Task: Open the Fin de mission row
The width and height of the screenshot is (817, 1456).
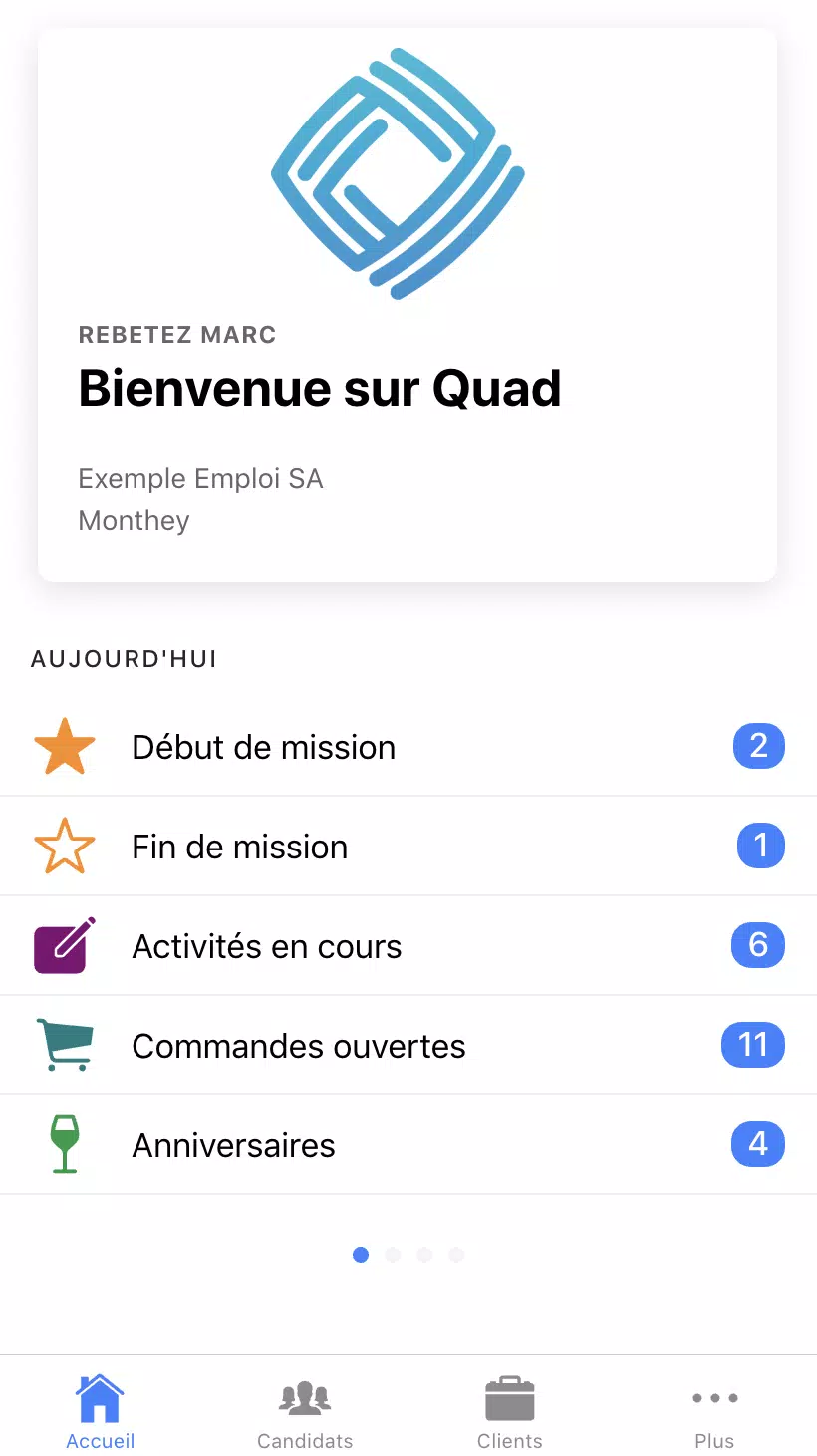Action: point(408,847)
